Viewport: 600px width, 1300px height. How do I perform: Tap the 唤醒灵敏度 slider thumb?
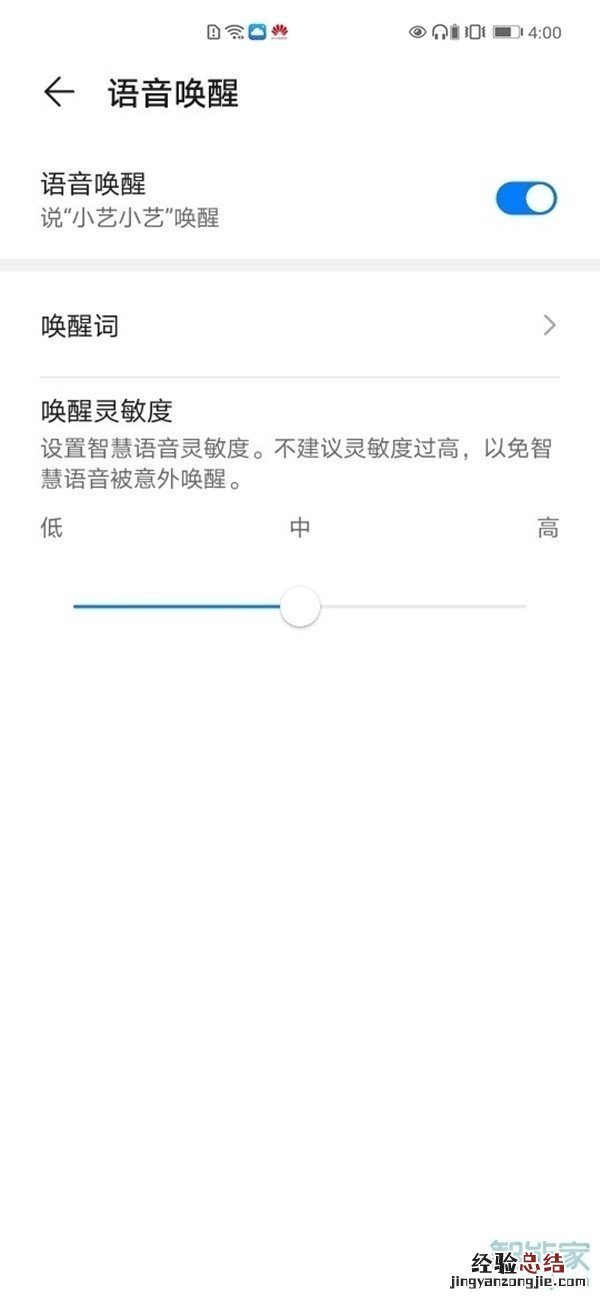[299, 607]
